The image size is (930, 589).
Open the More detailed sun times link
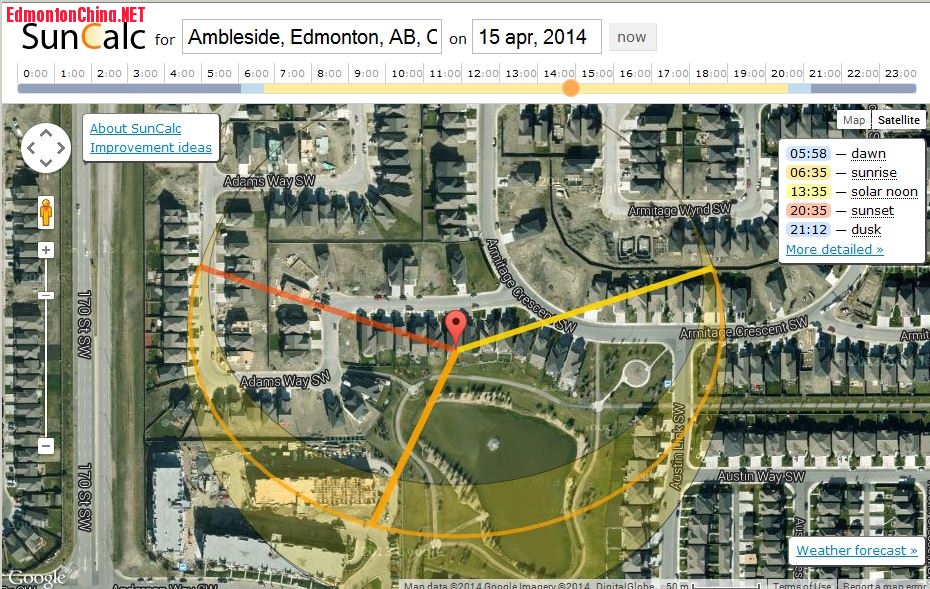click(834, 249)
